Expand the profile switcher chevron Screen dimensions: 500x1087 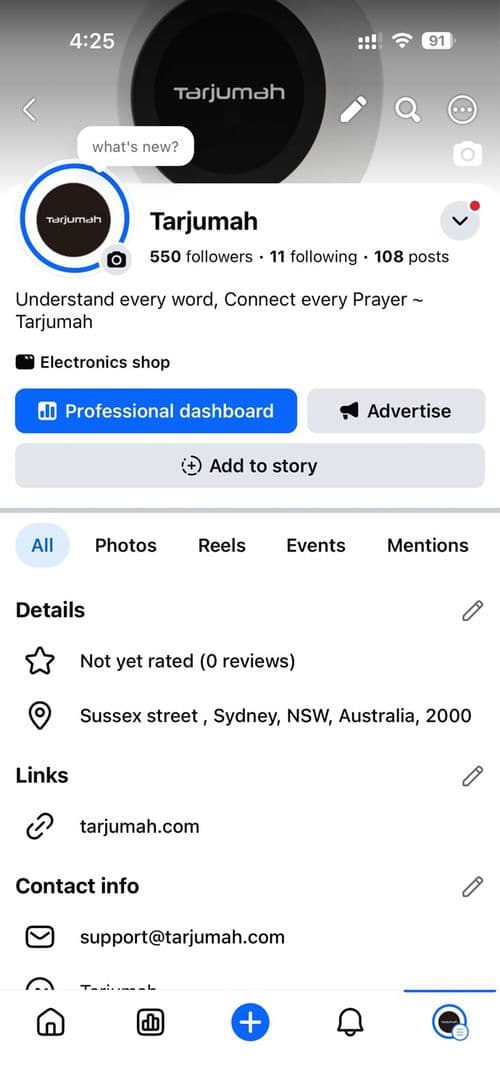(460, 220)
